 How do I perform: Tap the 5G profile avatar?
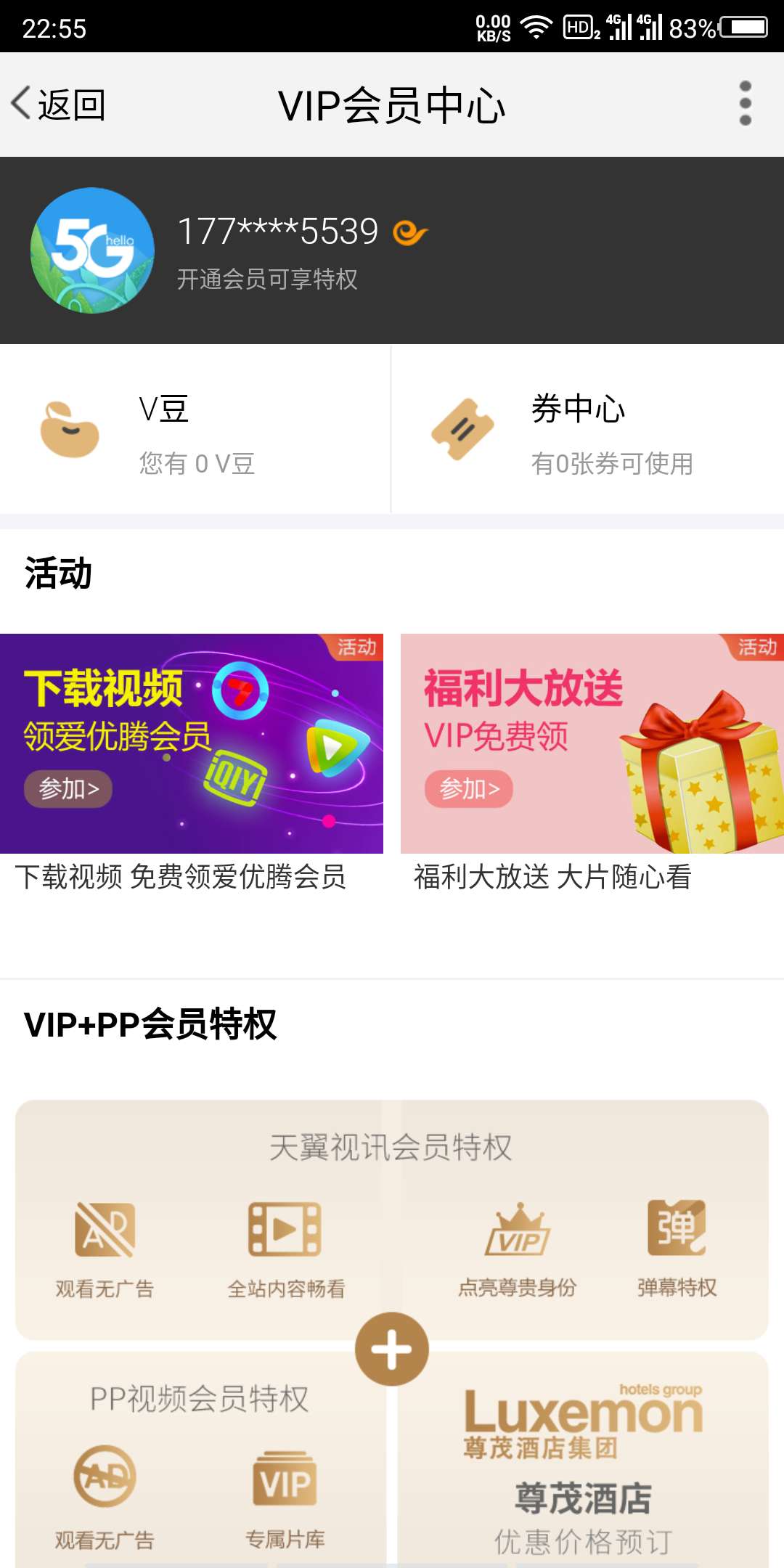(92, 250)
